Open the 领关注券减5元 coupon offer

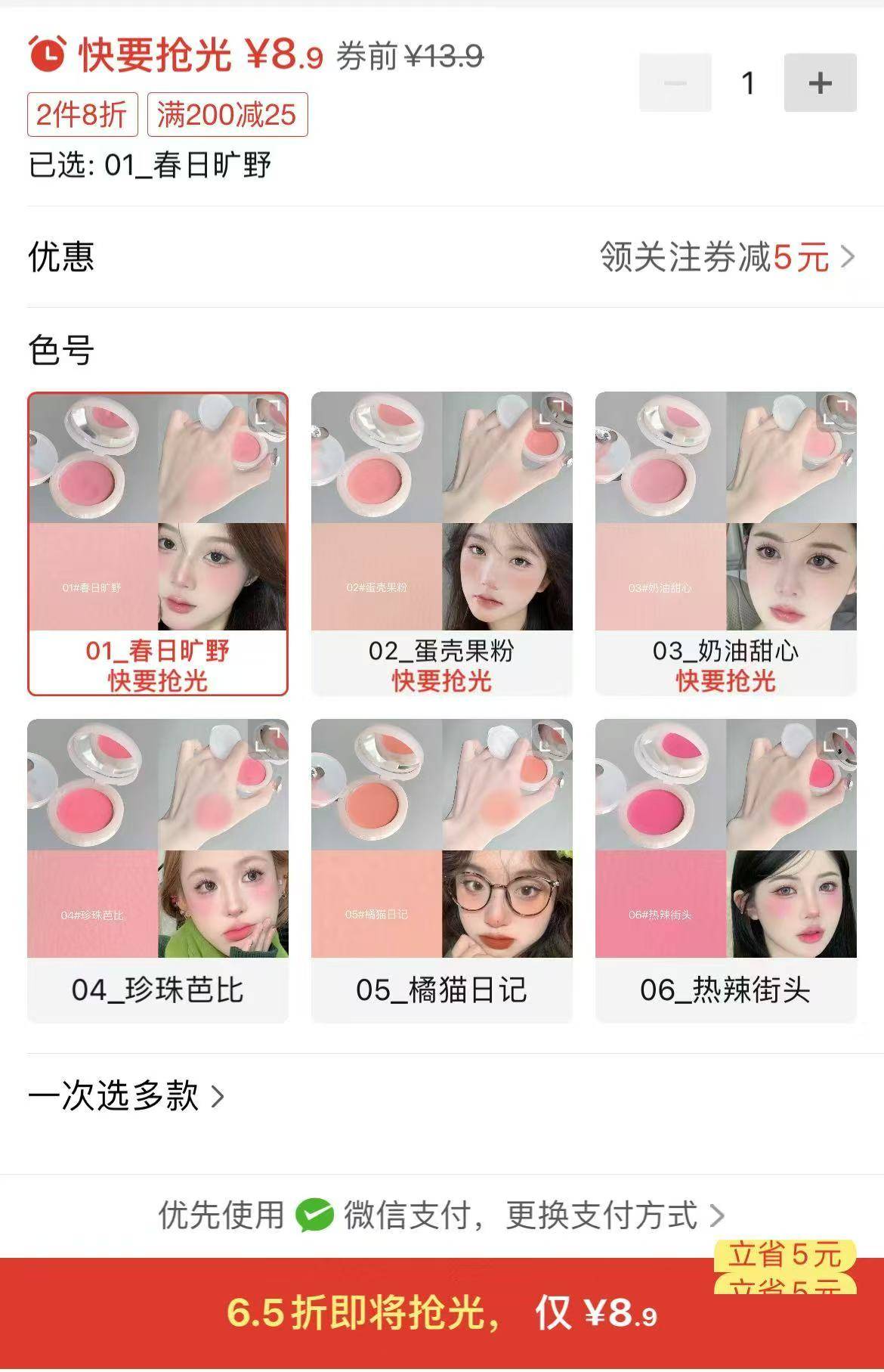pos(727,257)
